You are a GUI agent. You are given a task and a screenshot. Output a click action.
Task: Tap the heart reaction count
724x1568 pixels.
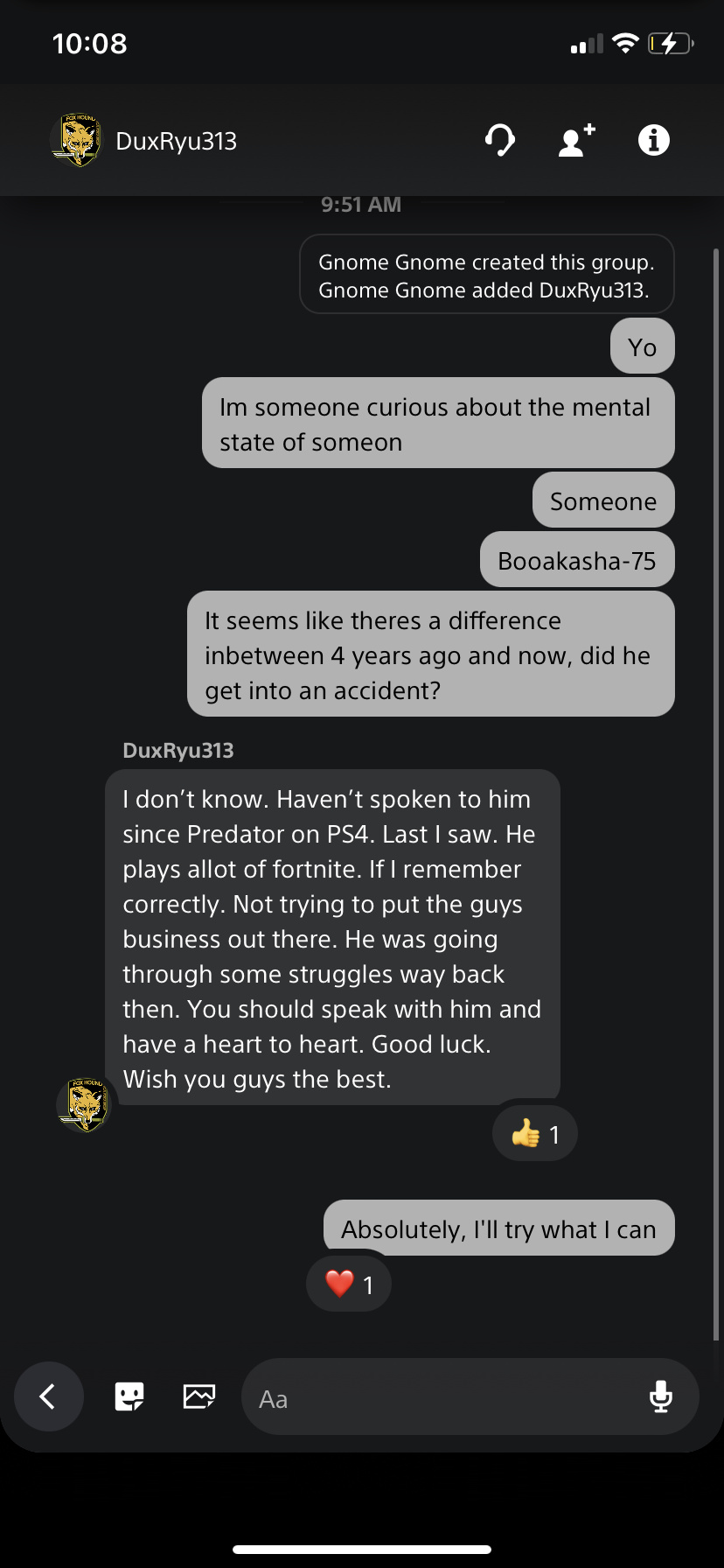click(x=349, y=1284)
